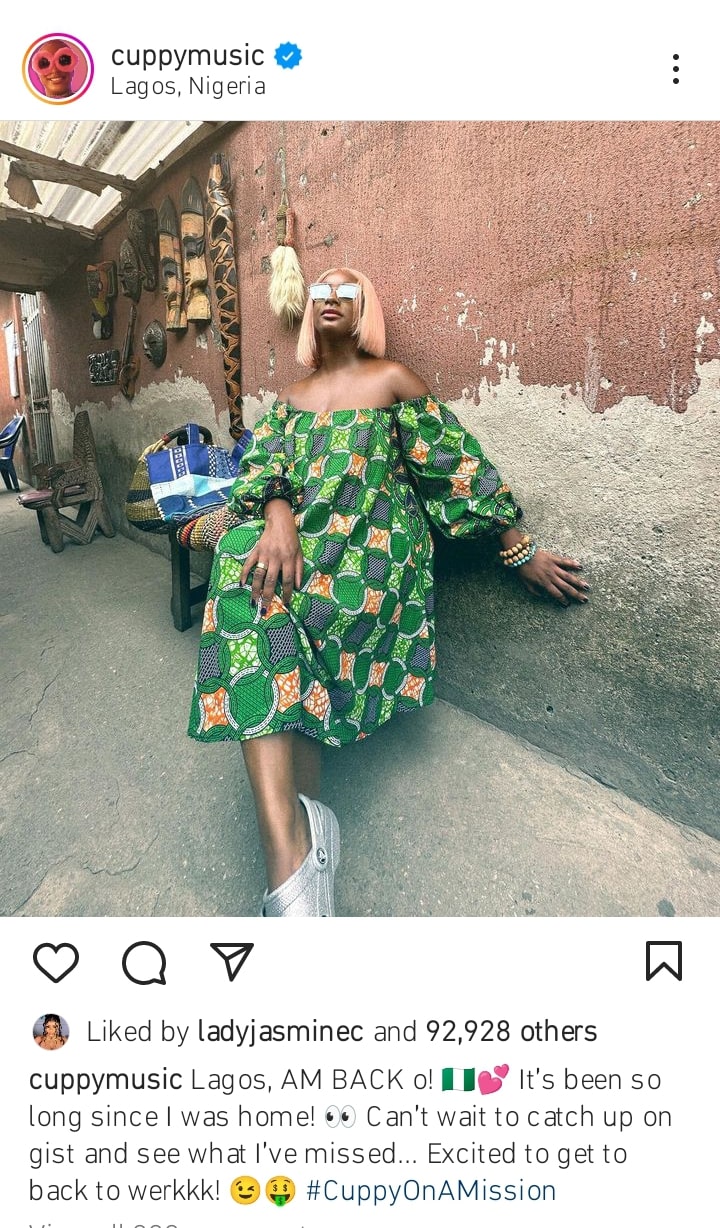
Task: Open cuppymusic's name in the caption
Action: tap(105, 1081)
